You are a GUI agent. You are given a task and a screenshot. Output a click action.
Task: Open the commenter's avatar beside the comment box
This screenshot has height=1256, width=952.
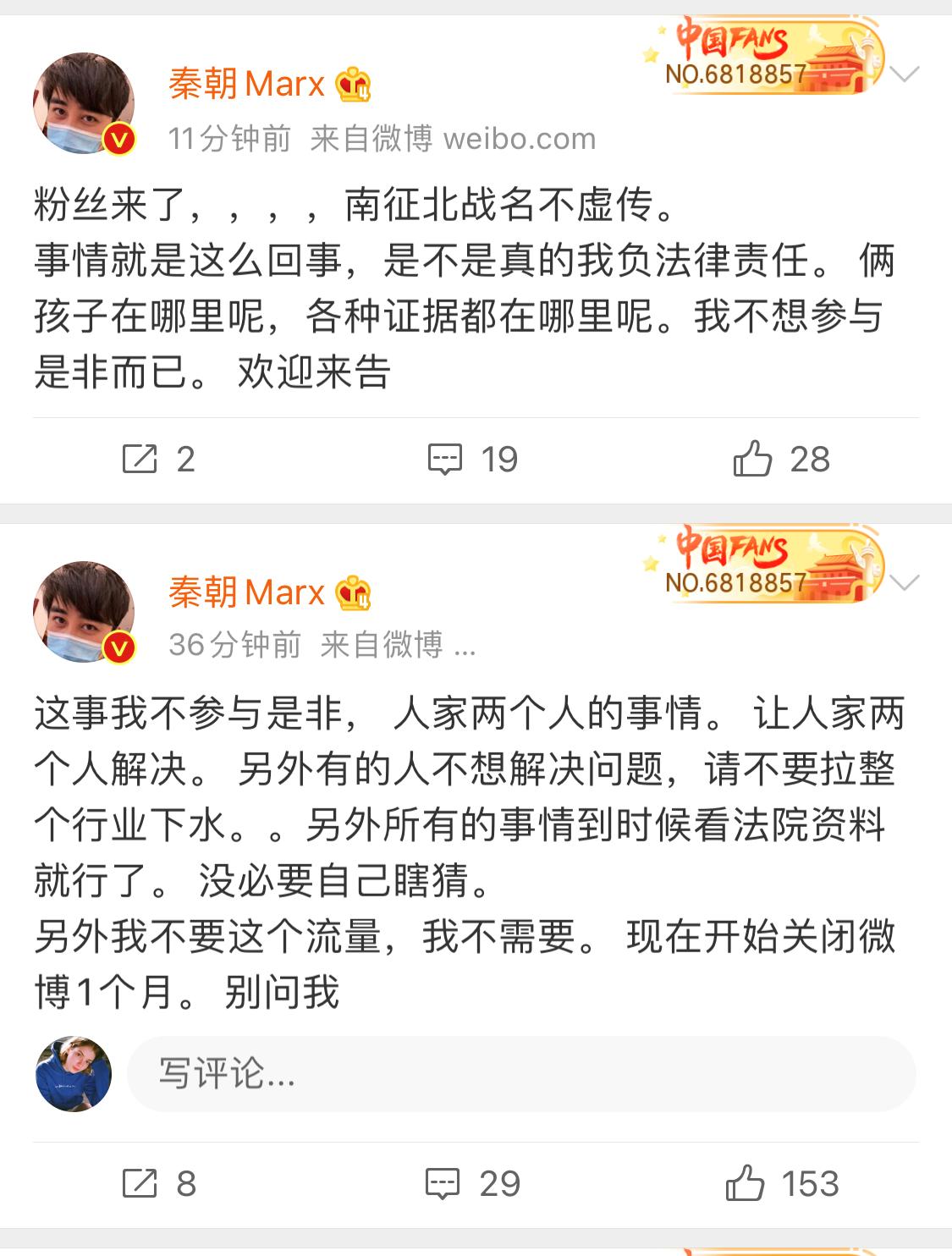pos(72,1075)
